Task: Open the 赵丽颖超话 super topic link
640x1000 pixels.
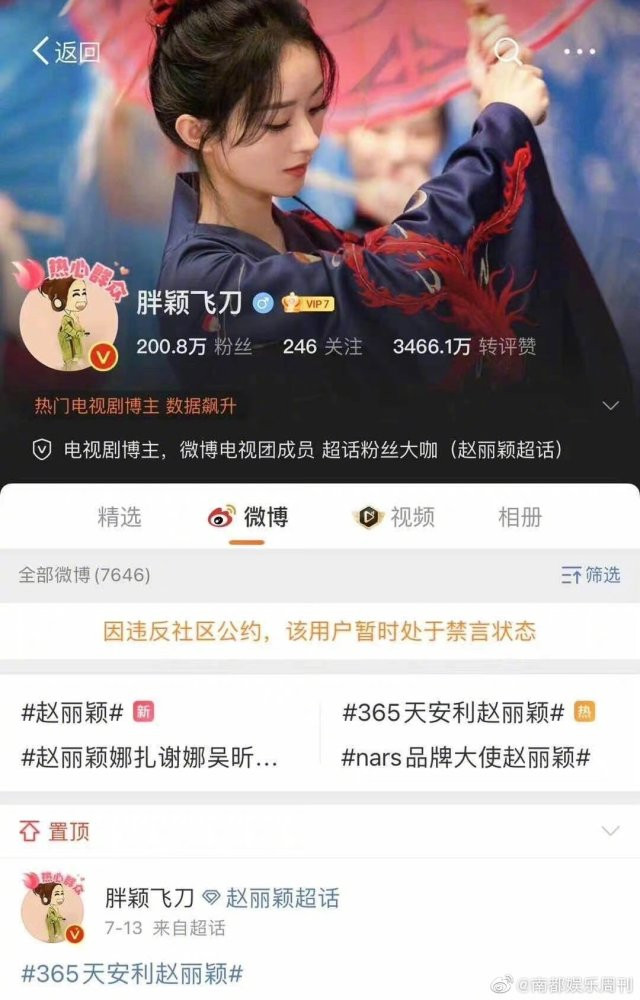Action: point(282,897)
